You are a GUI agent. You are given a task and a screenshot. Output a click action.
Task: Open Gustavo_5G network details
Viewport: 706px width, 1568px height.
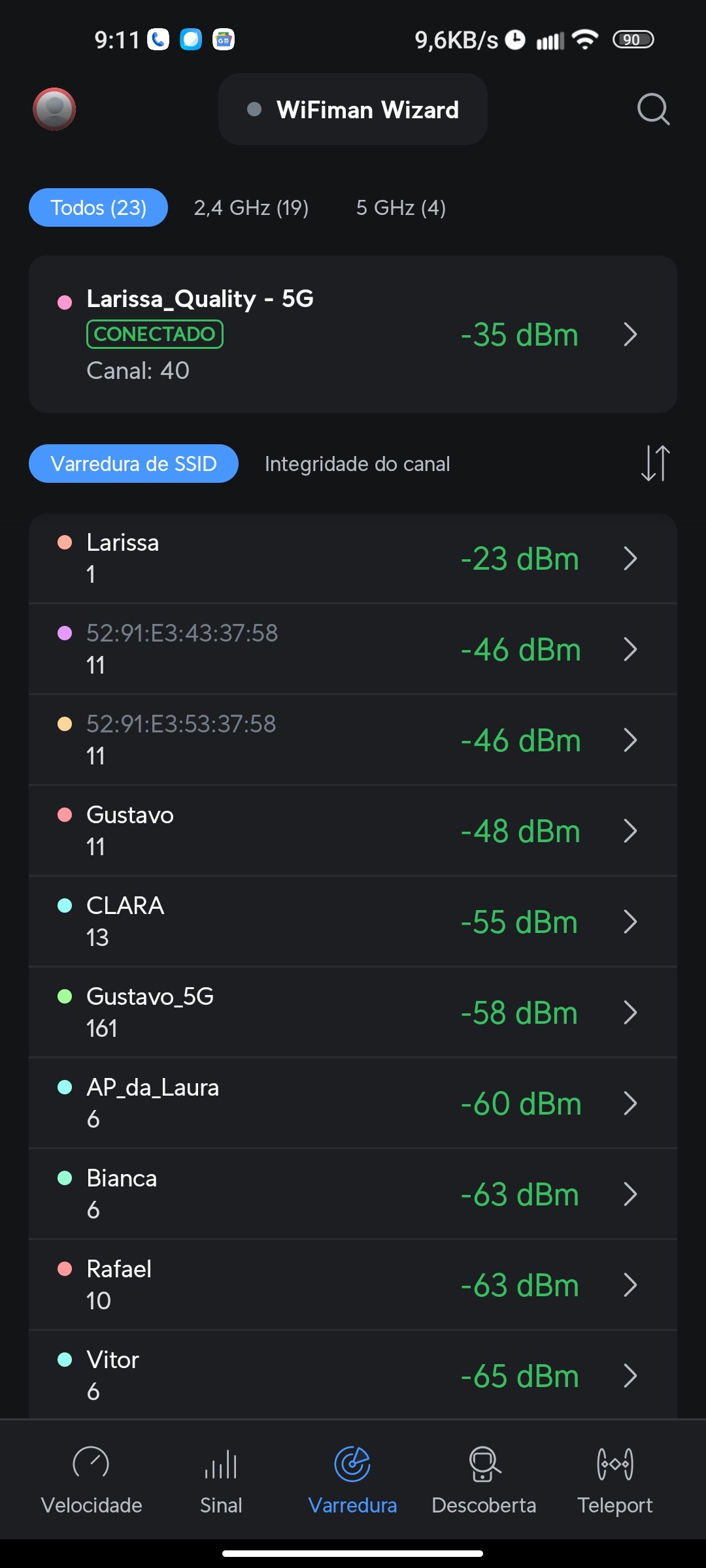point(353,1013)
